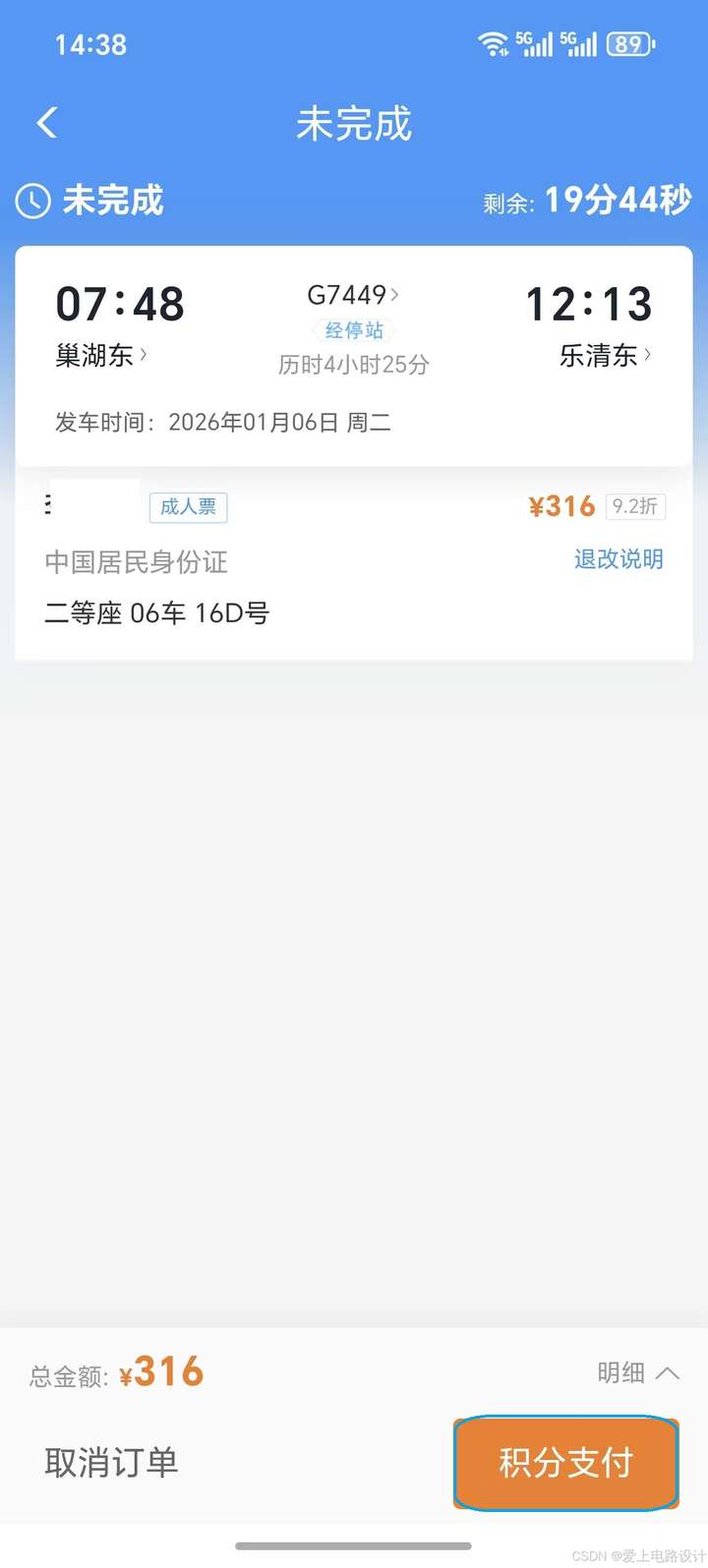This screenshot has width=708, height=1568.
Task: Open departure station 巢湖东
Action: click(101, 355)
